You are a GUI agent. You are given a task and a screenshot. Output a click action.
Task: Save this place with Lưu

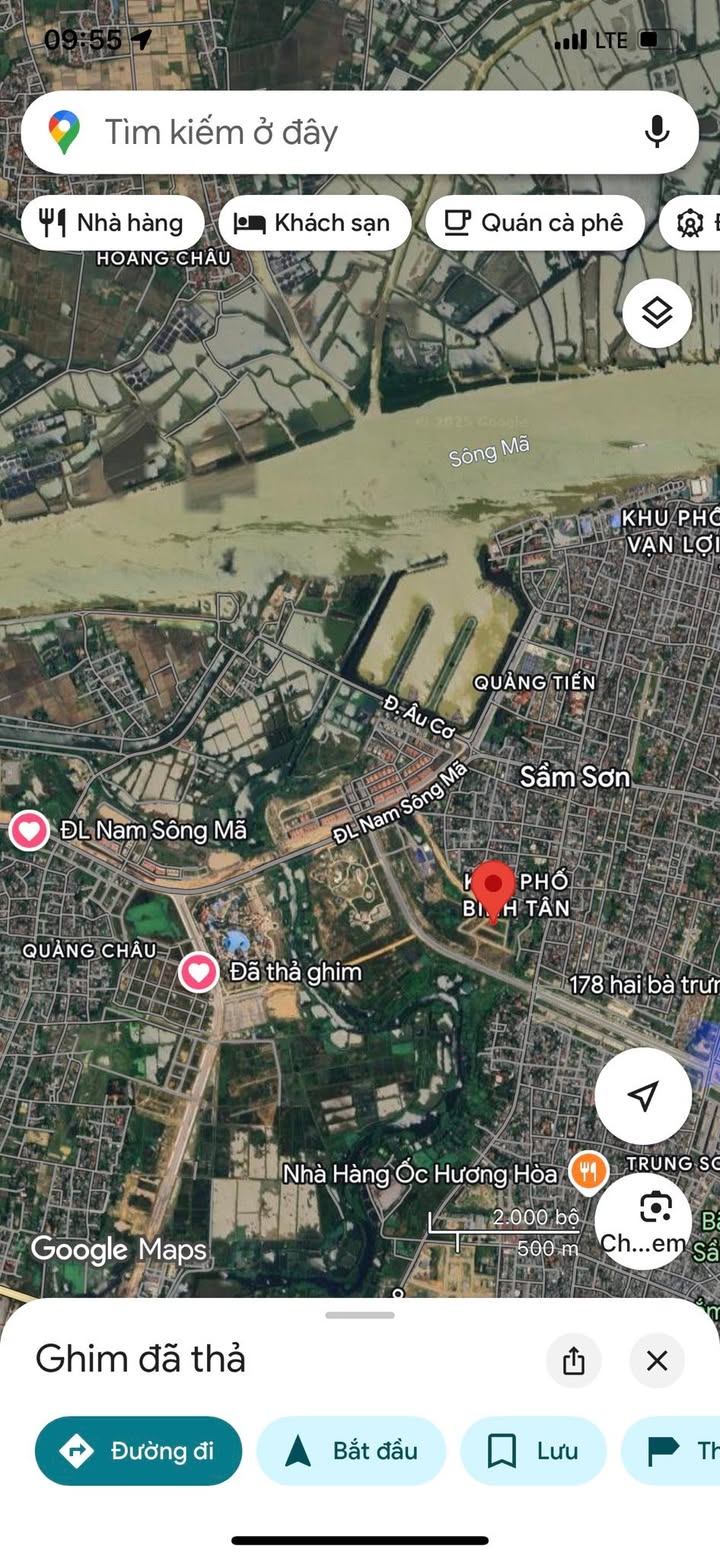[x=533, y=1451]
